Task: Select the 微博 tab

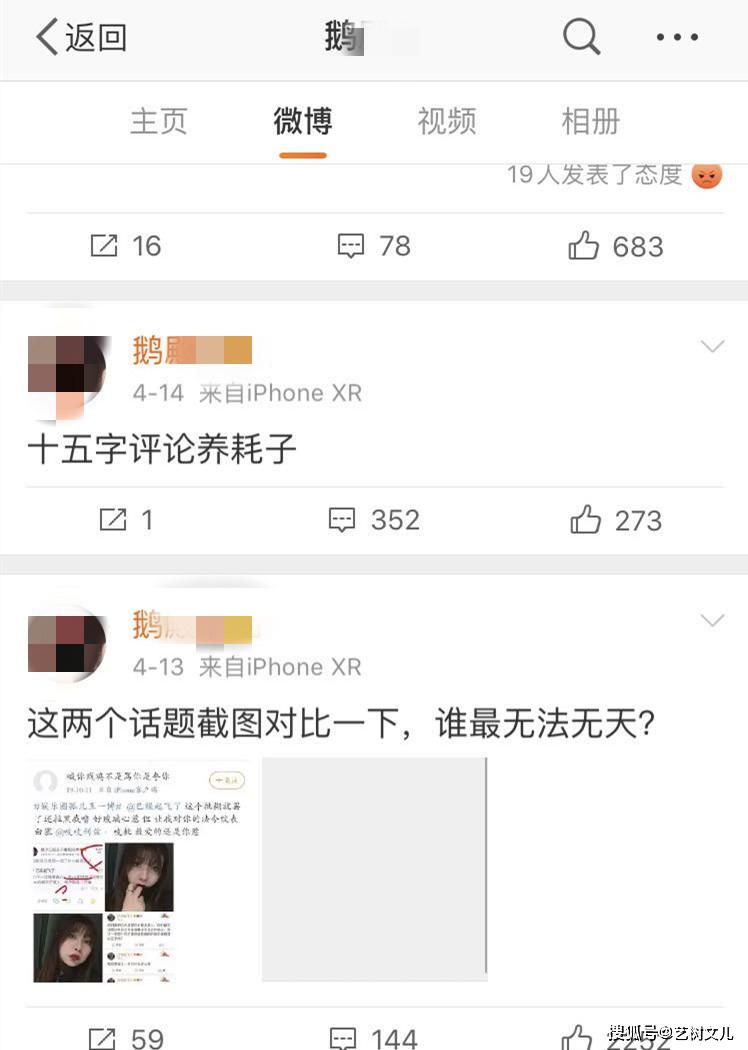Action: click(302, 122)
